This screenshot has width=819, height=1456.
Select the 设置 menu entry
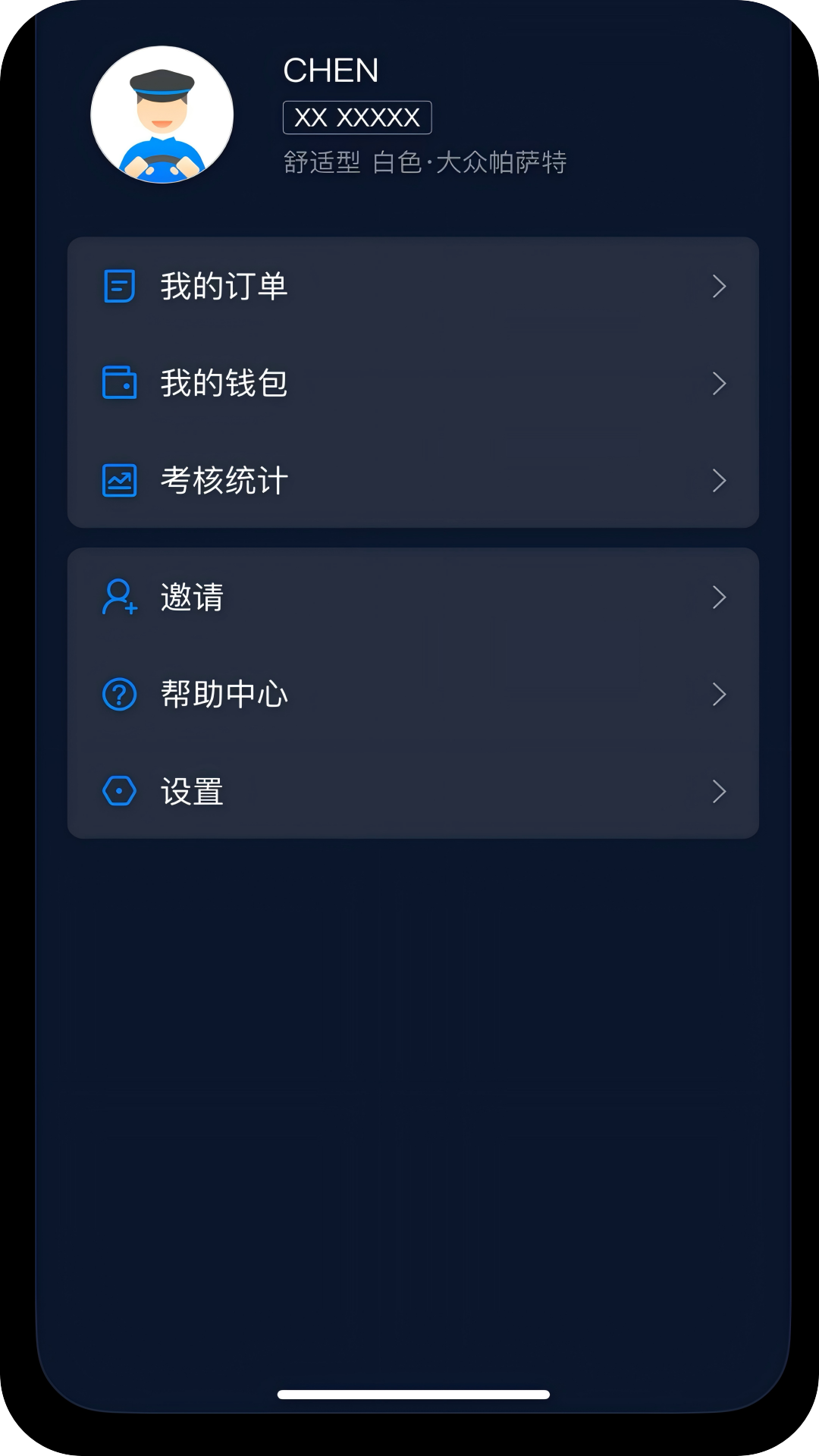click(193, 791)
